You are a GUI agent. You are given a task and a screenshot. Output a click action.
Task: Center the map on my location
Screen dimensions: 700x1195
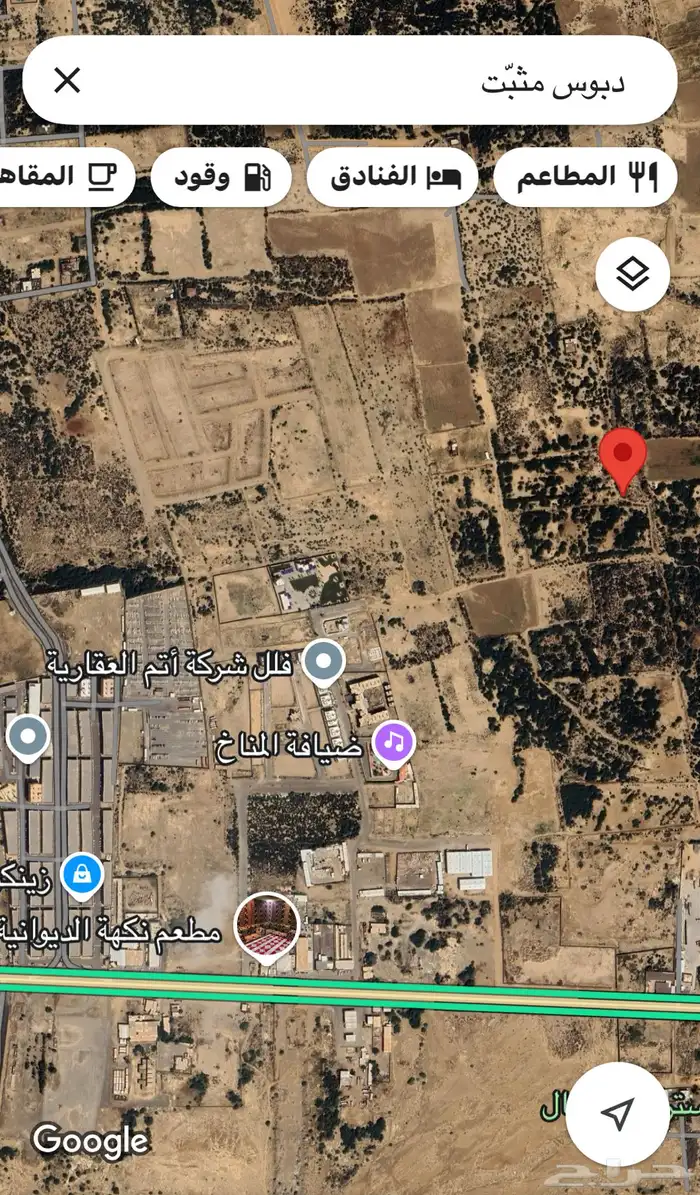[x=618, y=1113]
